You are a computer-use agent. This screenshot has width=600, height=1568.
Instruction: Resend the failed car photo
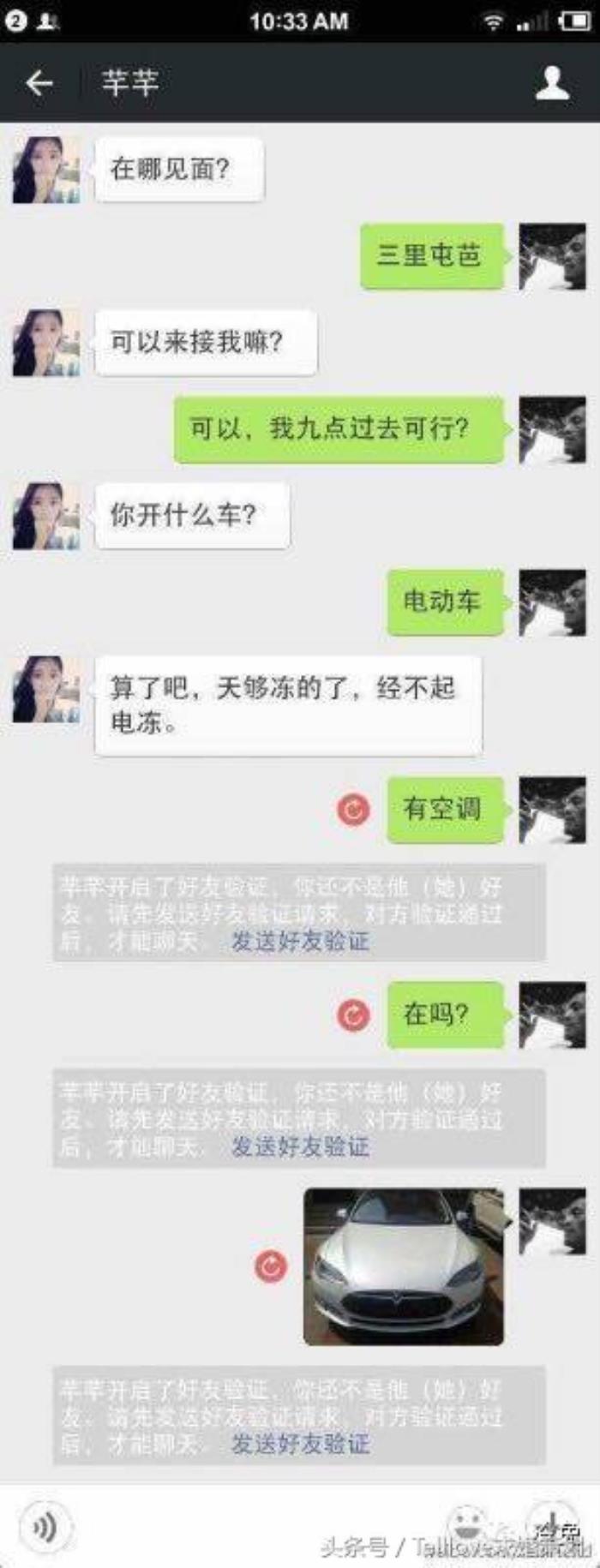click(x=272, y=1266)
